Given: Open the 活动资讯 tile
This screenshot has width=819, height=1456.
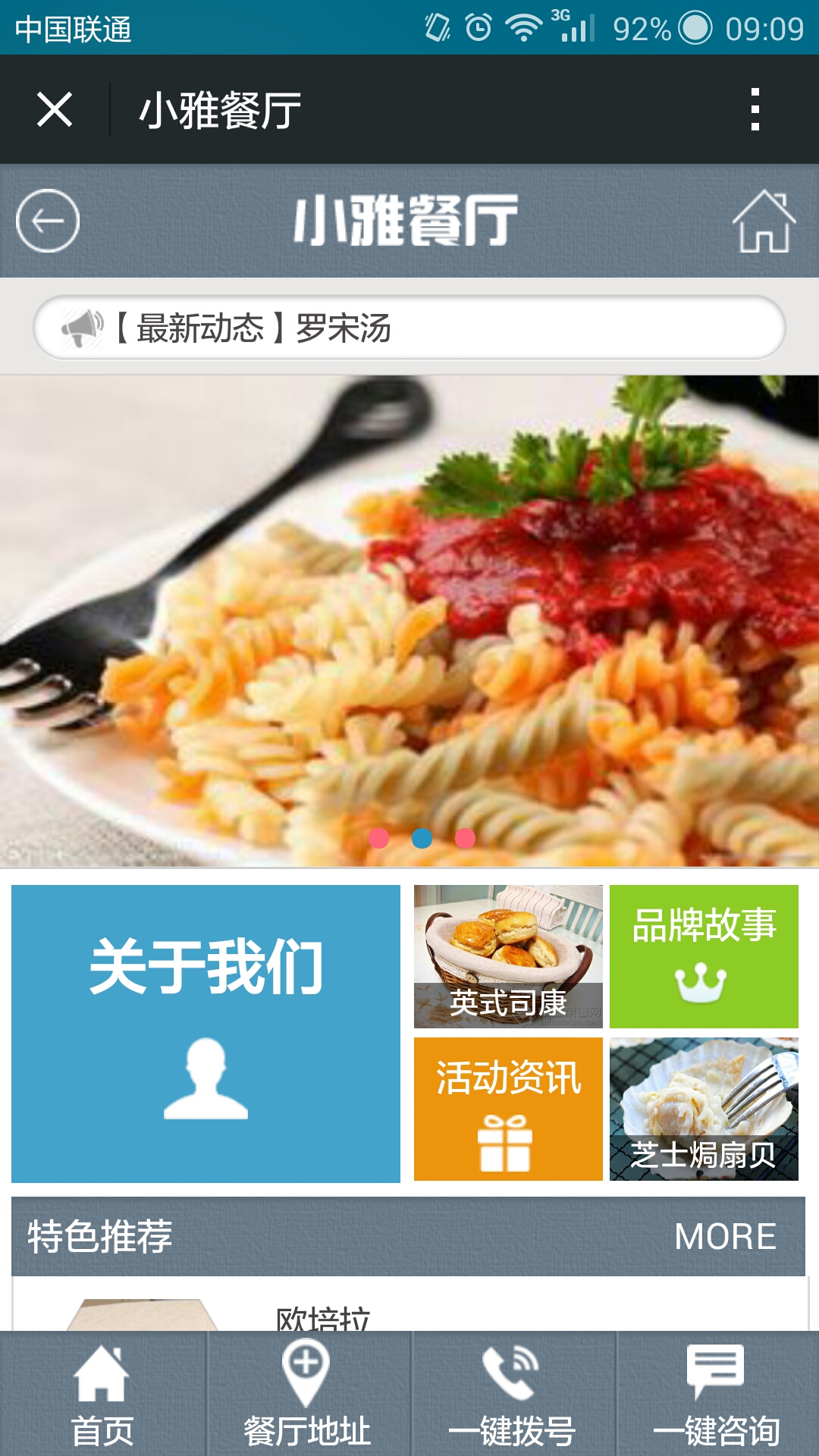Looking at the screenshot, I should 508,1109.
